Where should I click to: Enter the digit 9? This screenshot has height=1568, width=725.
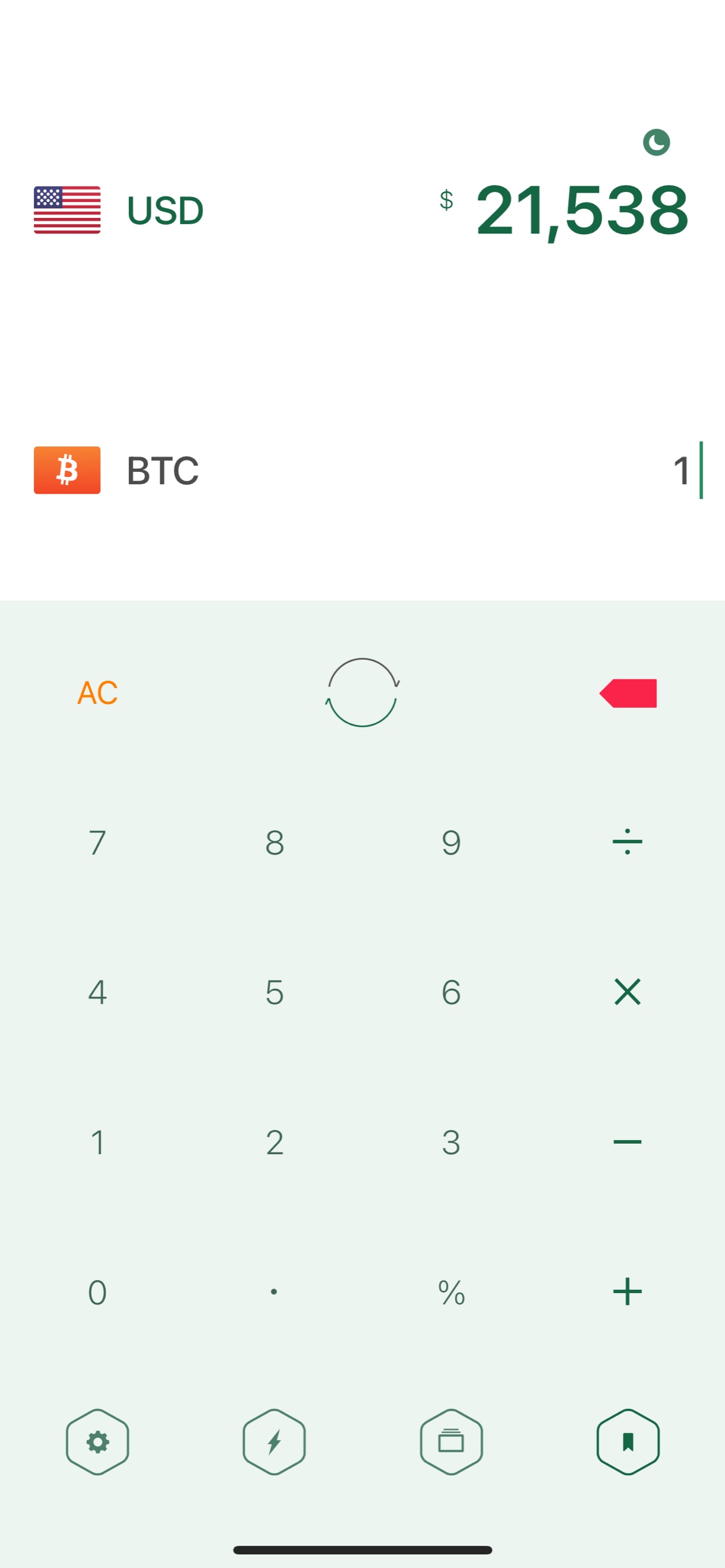[451, 842]
